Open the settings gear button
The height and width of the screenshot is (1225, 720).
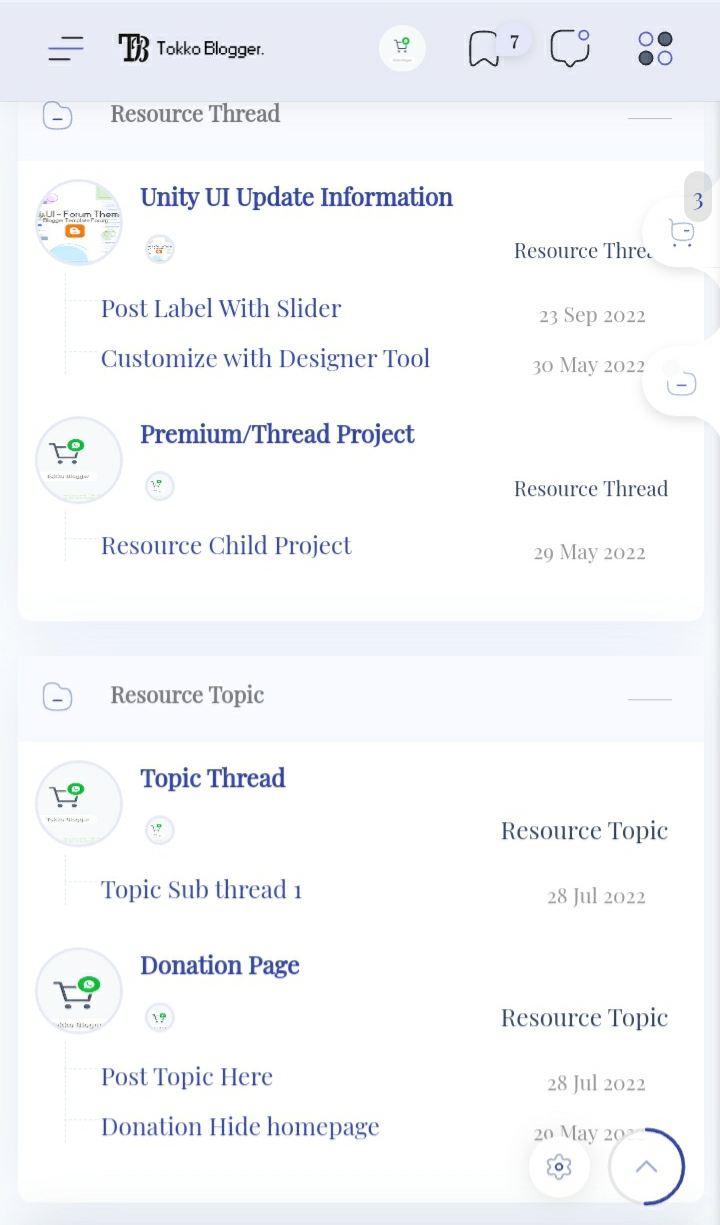pos(559,1166)
